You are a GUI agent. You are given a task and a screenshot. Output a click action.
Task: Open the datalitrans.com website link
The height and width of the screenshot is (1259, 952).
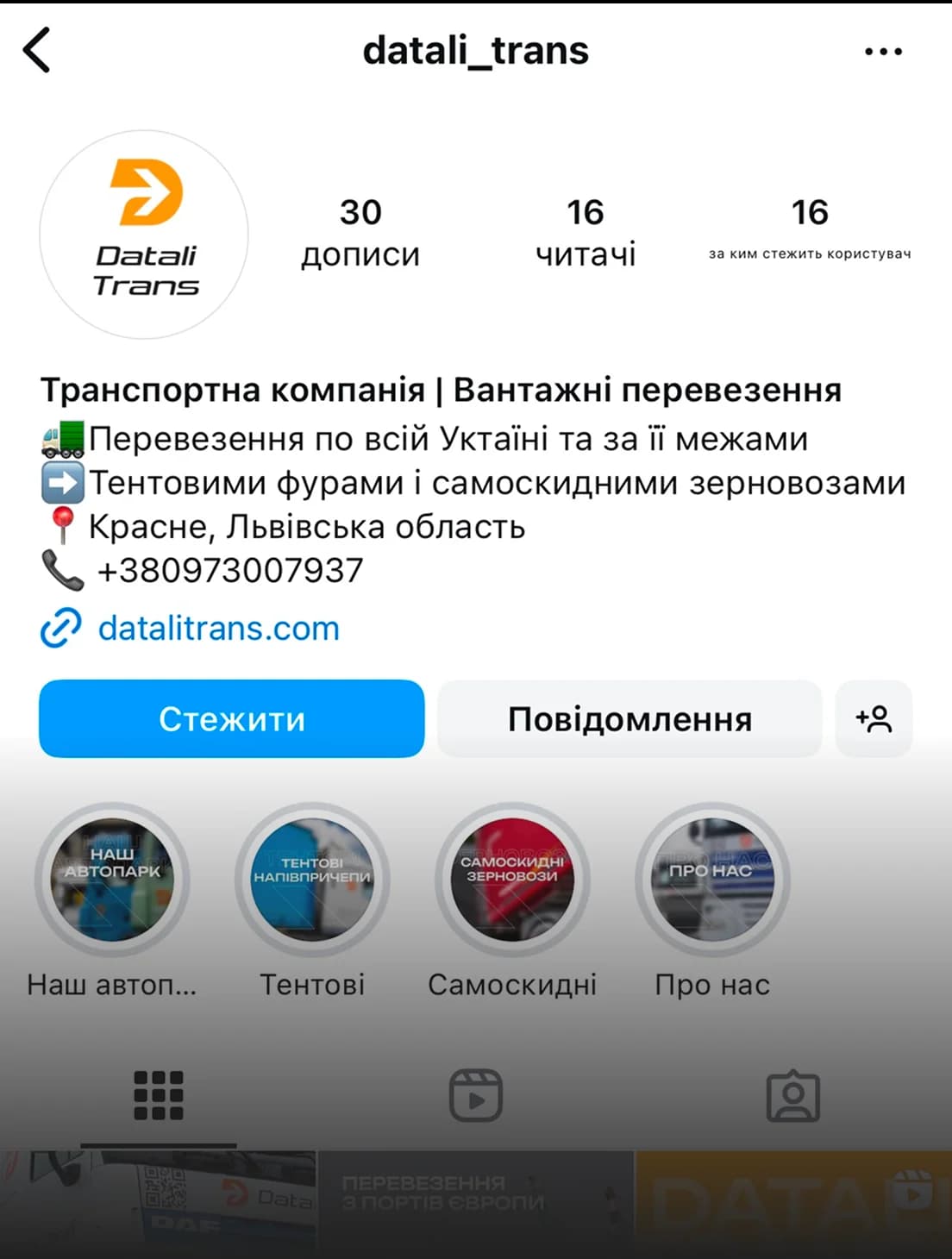click(218, 628)
